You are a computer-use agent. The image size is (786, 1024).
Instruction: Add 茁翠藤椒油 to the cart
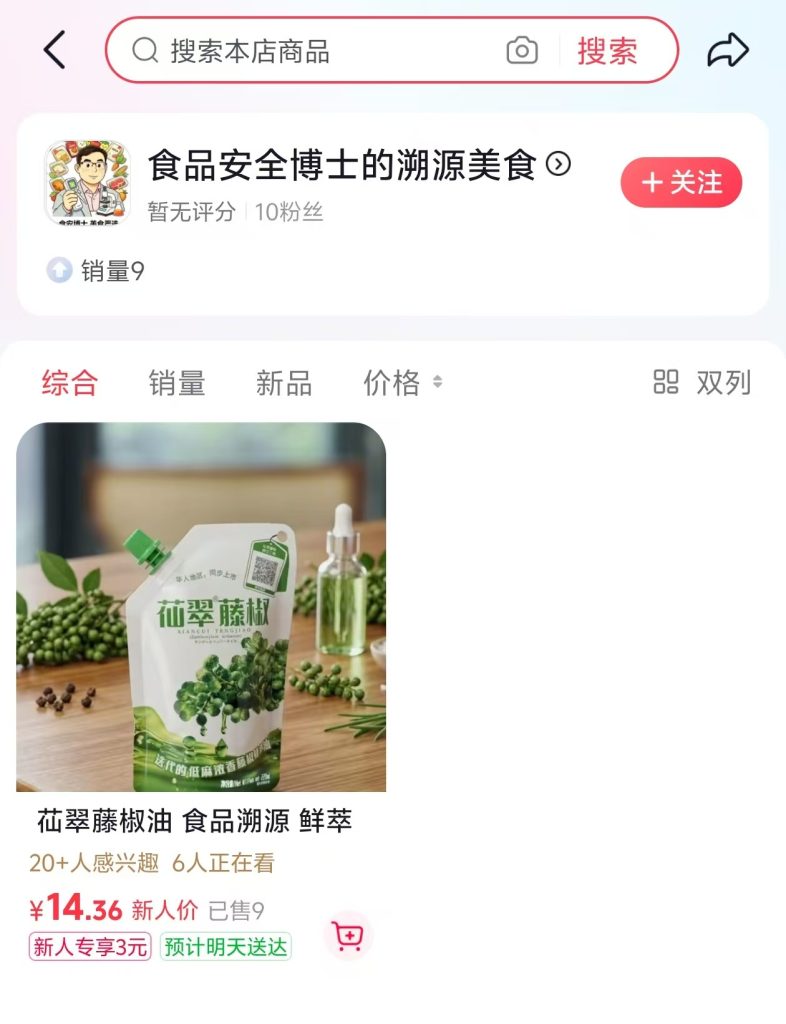tap(348, 936)
